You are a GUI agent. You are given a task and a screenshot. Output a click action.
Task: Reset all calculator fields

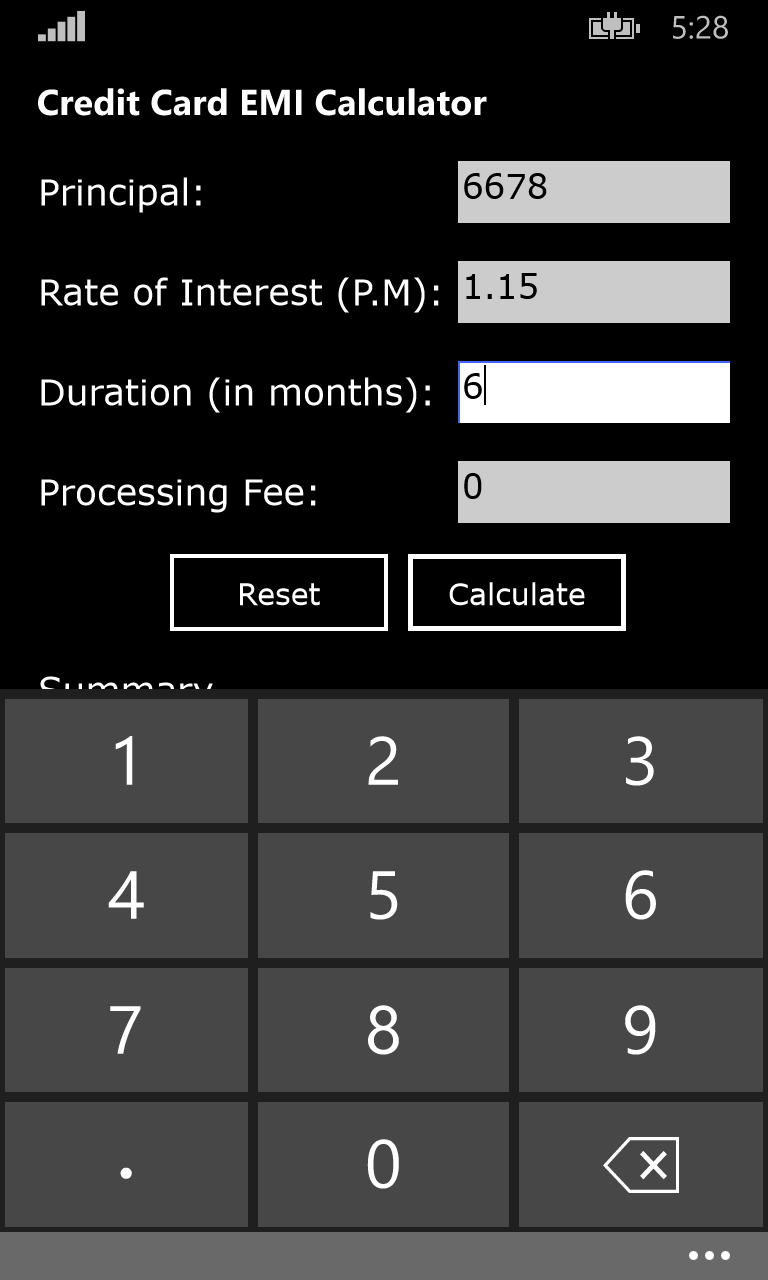tap(279, 593)
